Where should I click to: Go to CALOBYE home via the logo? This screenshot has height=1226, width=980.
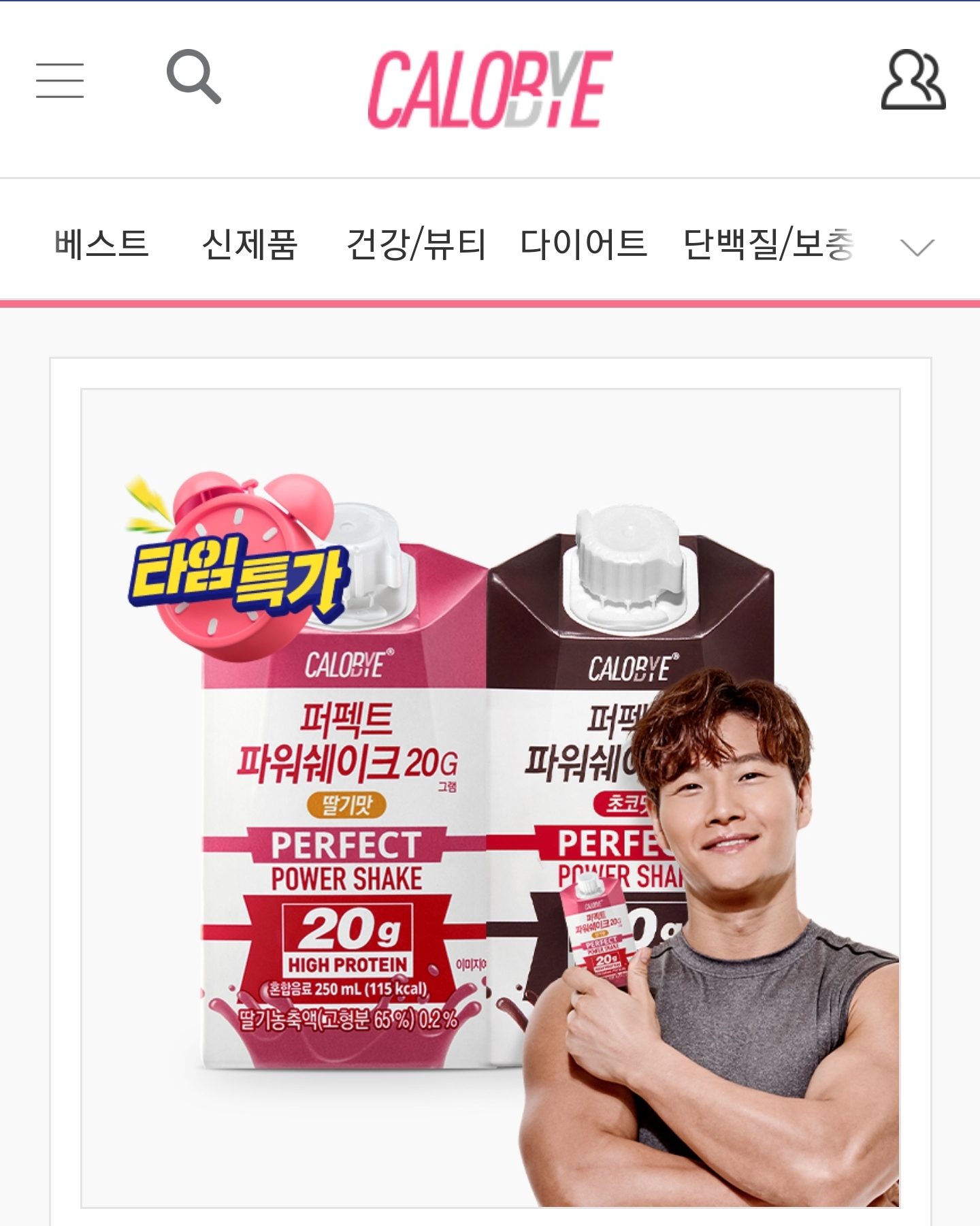(490, 89)
